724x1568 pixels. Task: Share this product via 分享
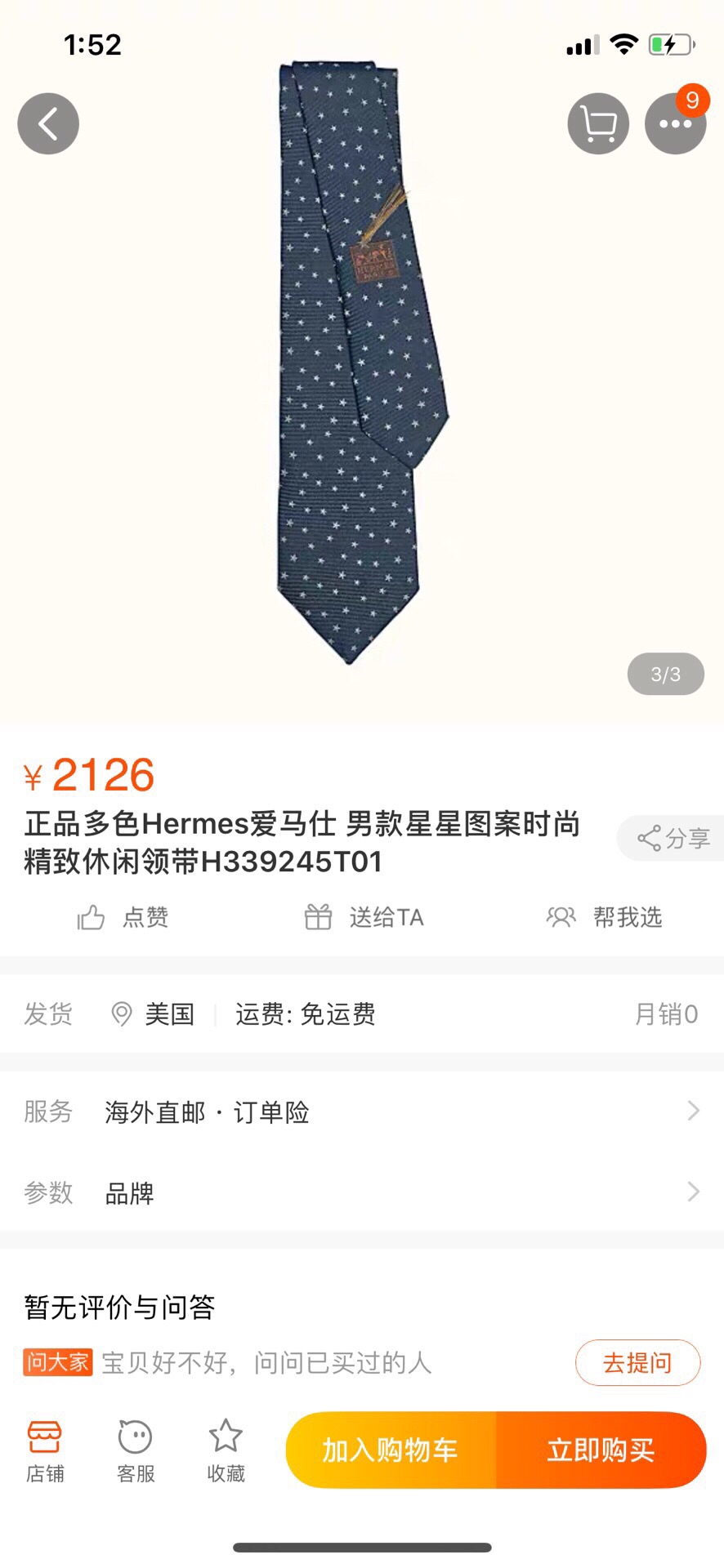673,838
